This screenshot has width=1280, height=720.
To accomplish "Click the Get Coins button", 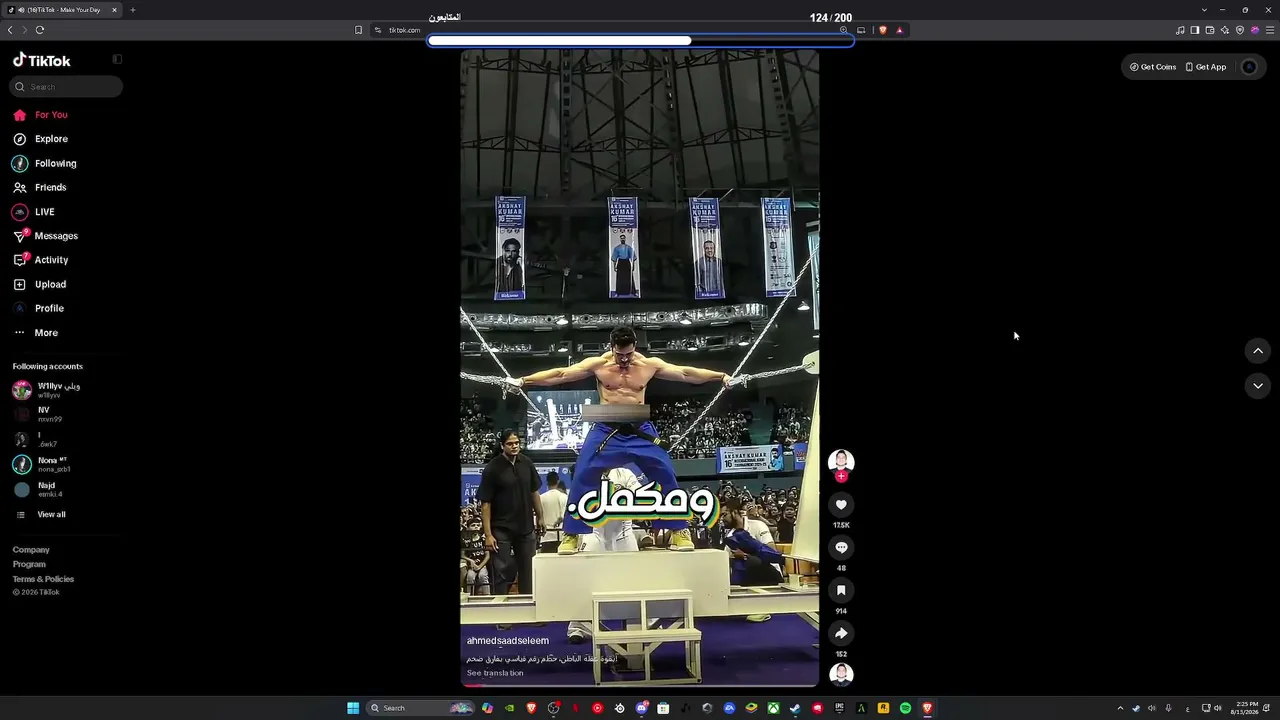I will click(1153, 67).
